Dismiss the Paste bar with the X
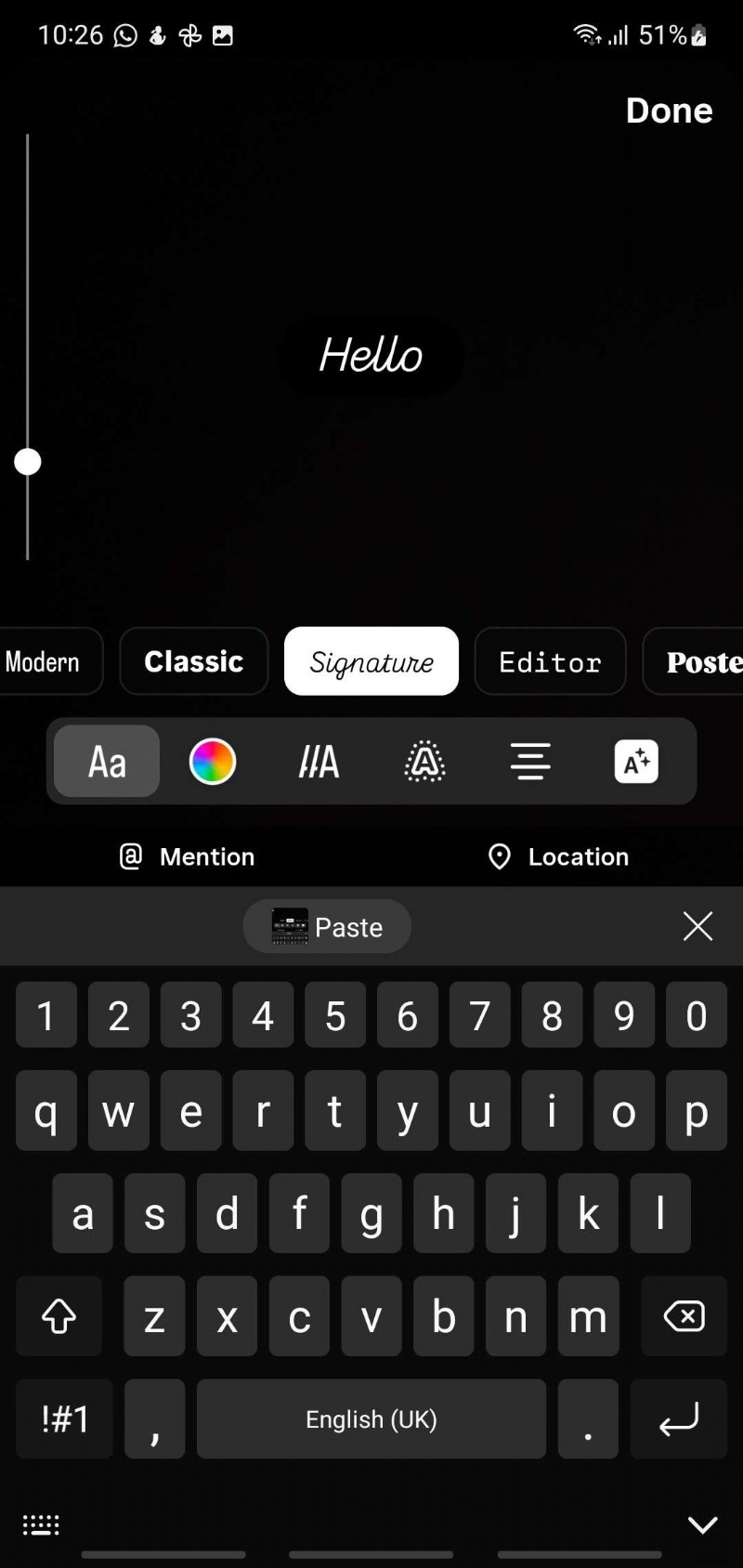This screenshot has width=743, height=1568. tap(697, 926)
